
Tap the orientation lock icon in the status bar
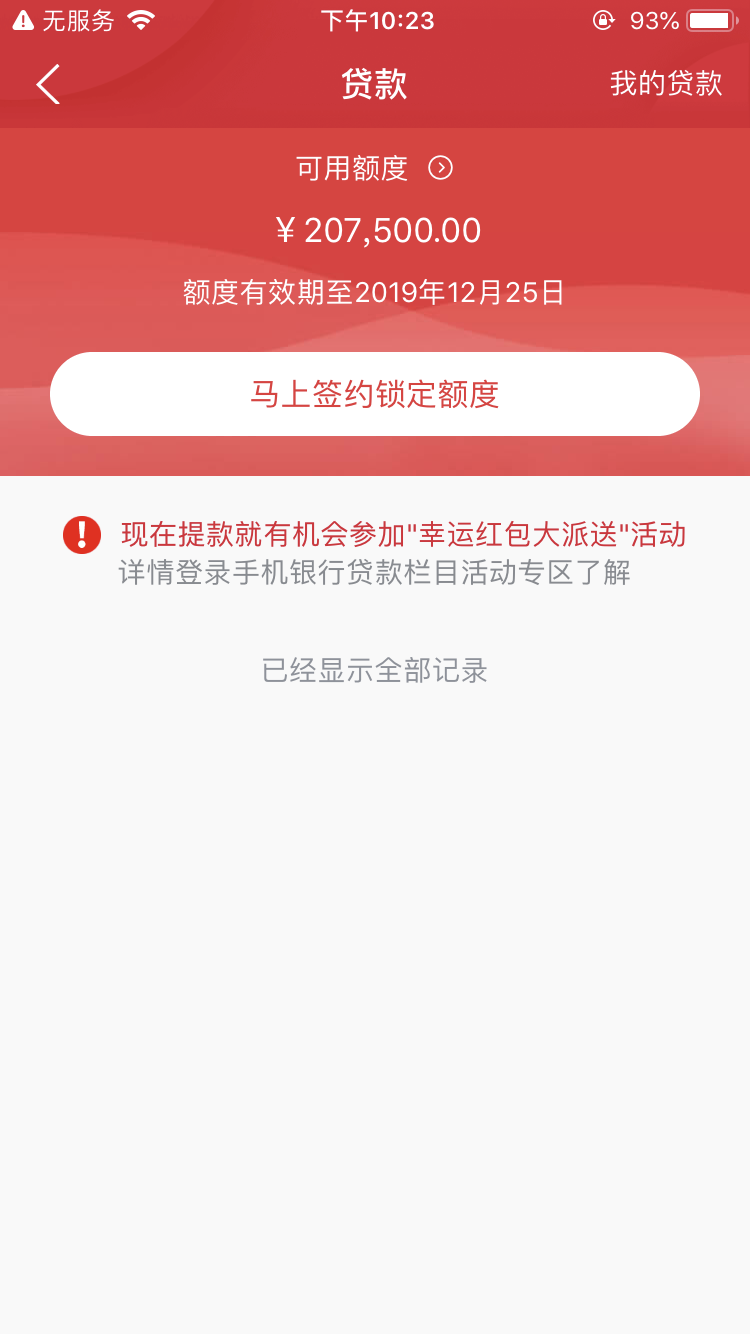(603, 20)
